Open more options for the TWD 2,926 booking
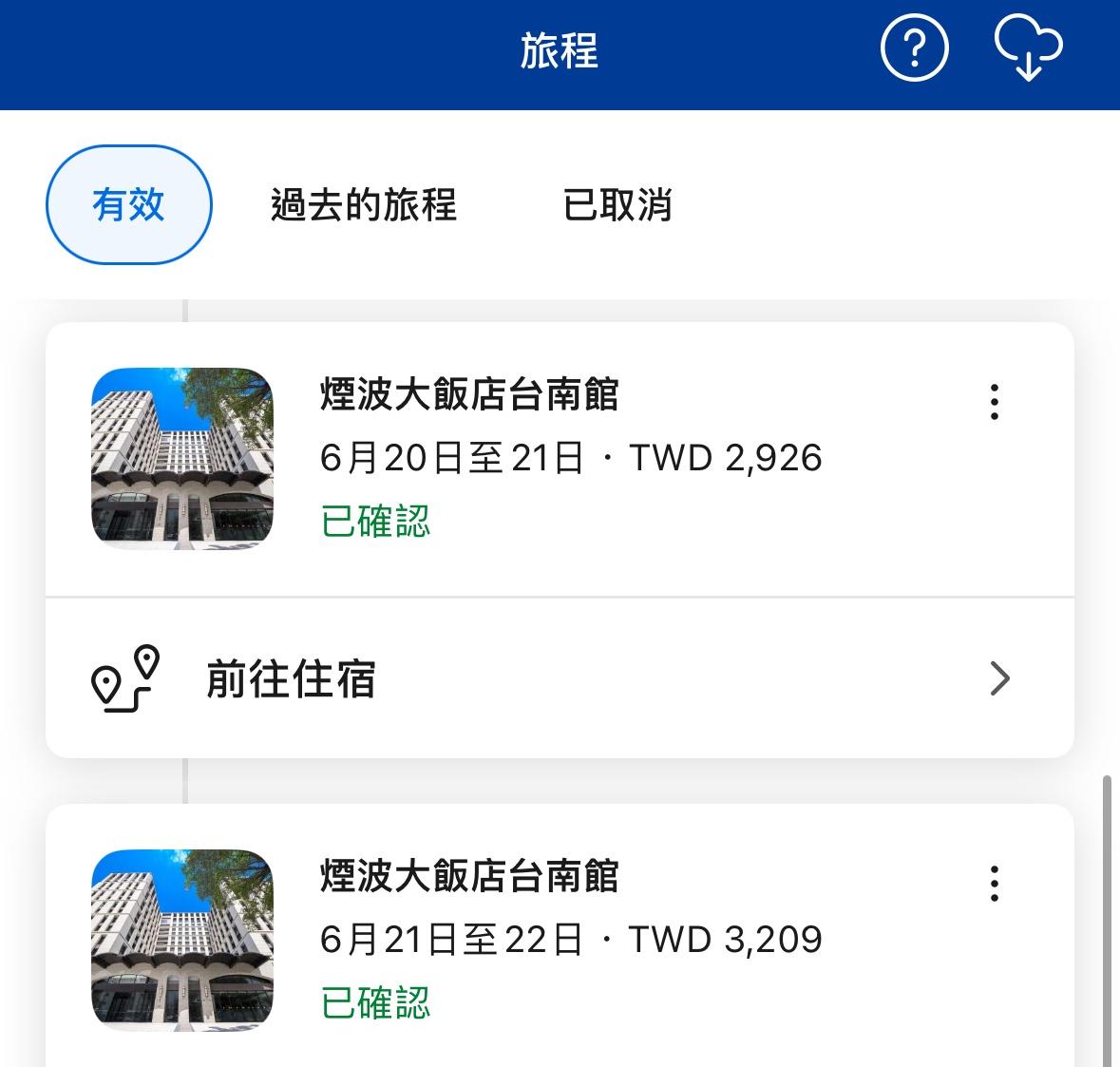This screenshot has height=1067, width=1120. coord(994,402)
